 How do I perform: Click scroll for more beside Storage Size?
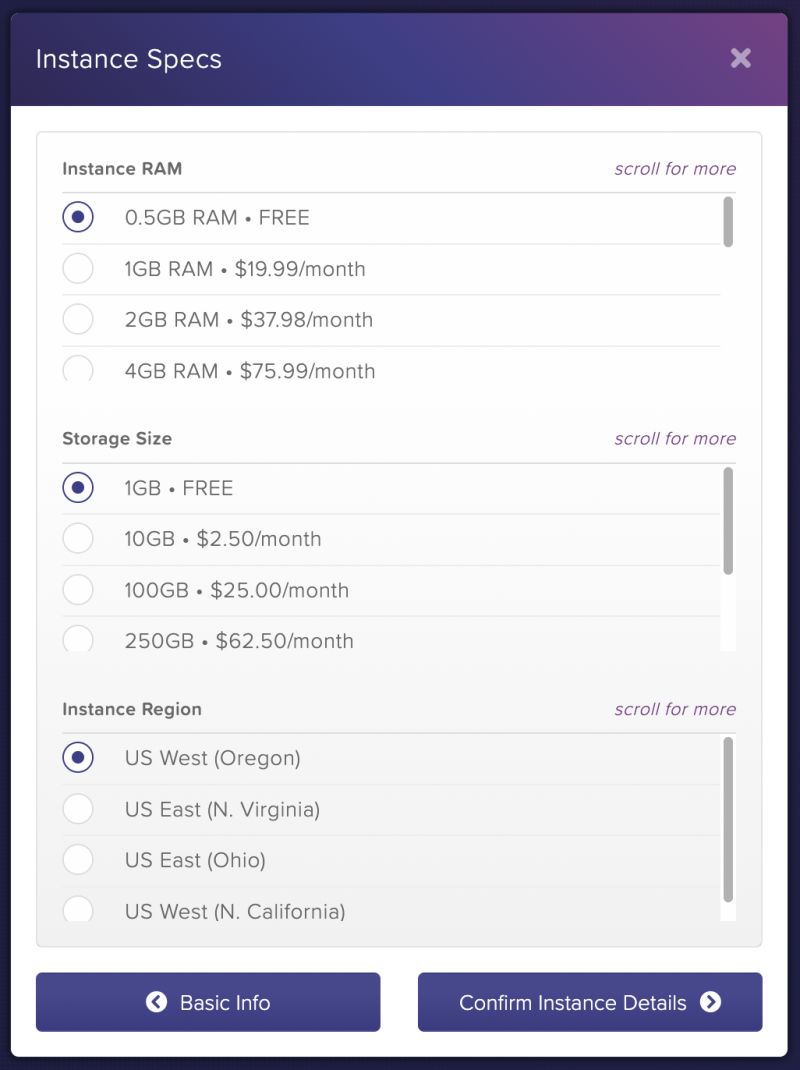click(675, 438)
